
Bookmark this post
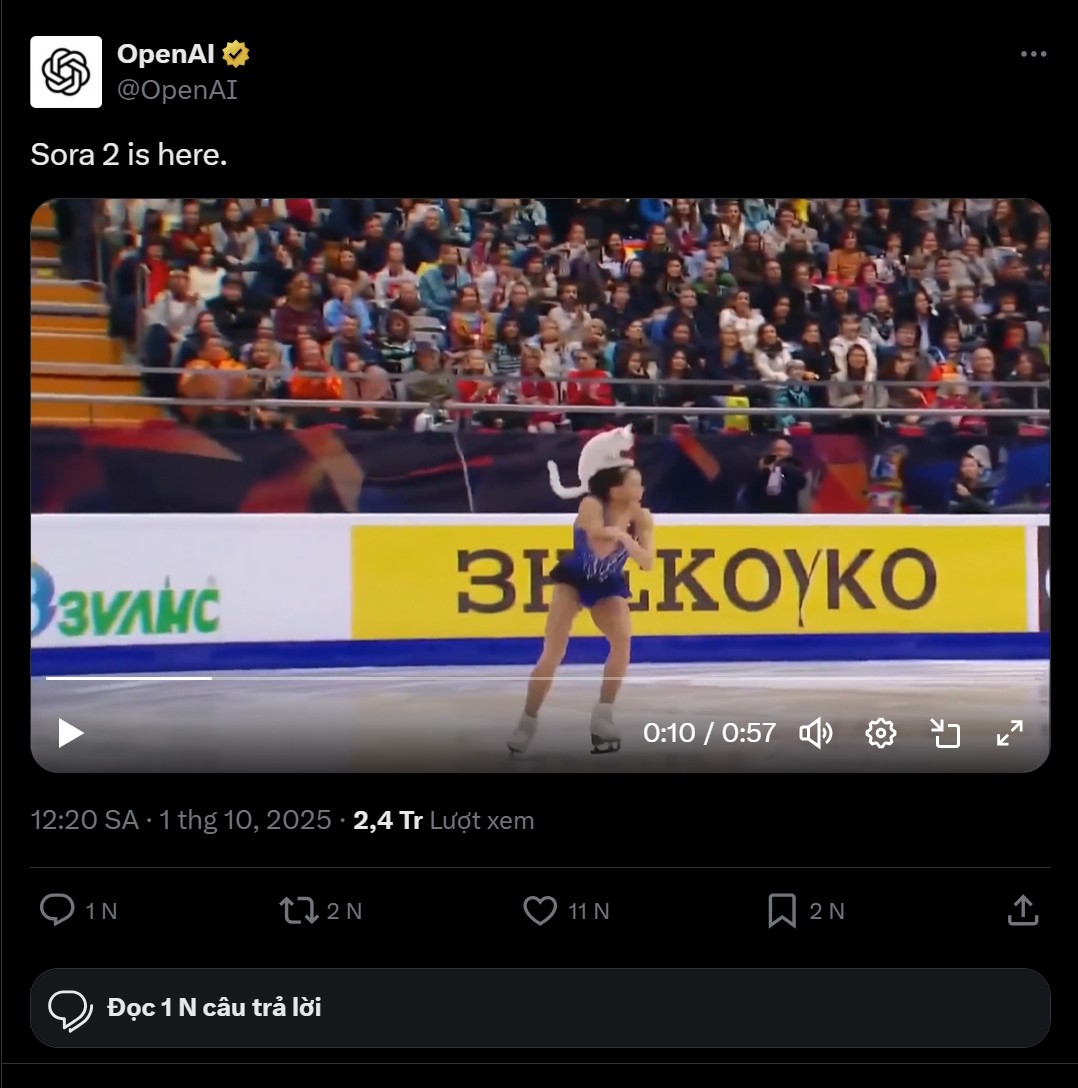[781, 910]
